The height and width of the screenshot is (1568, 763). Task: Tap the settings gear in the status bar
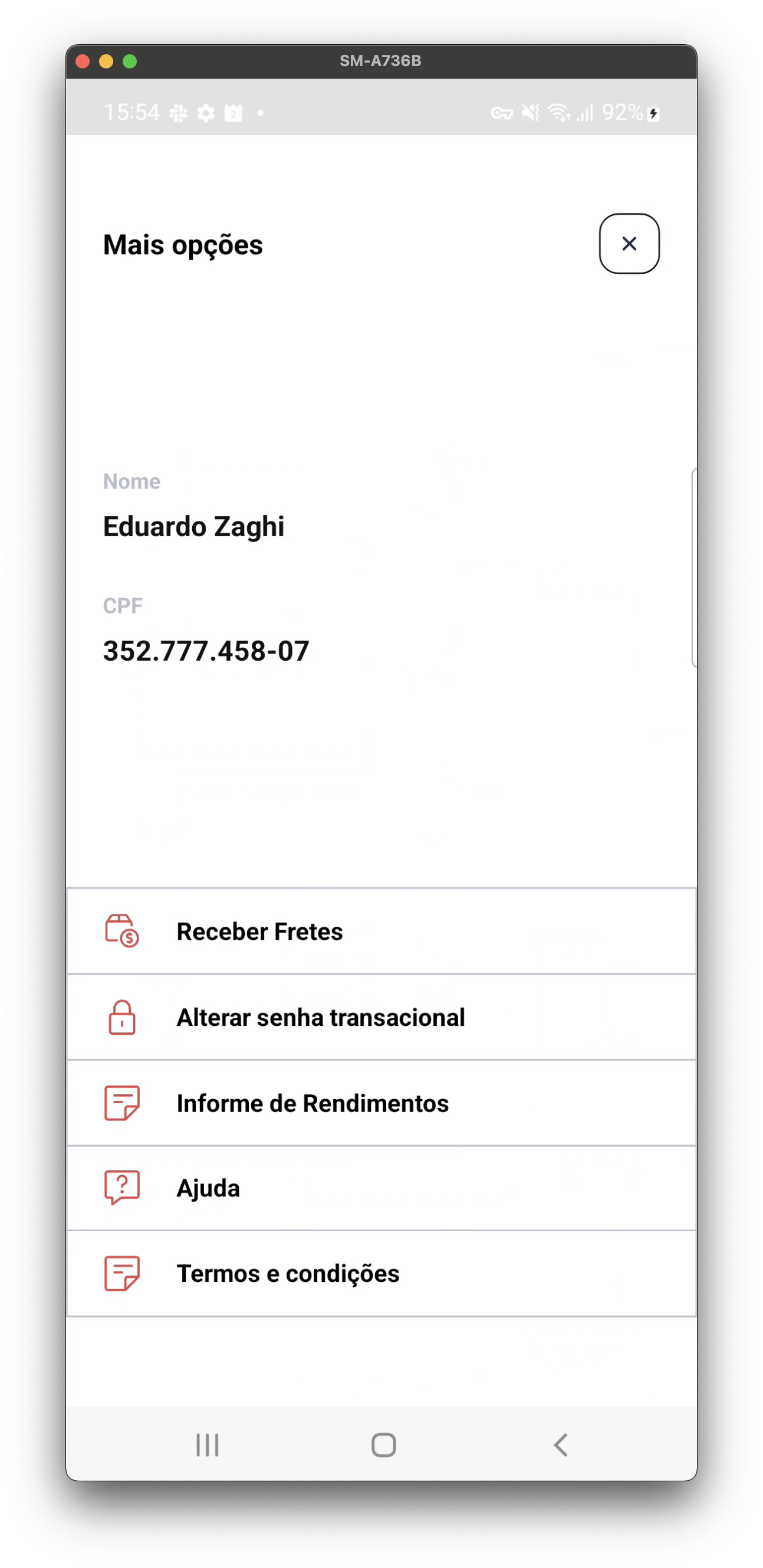click(x=206, y=113)
